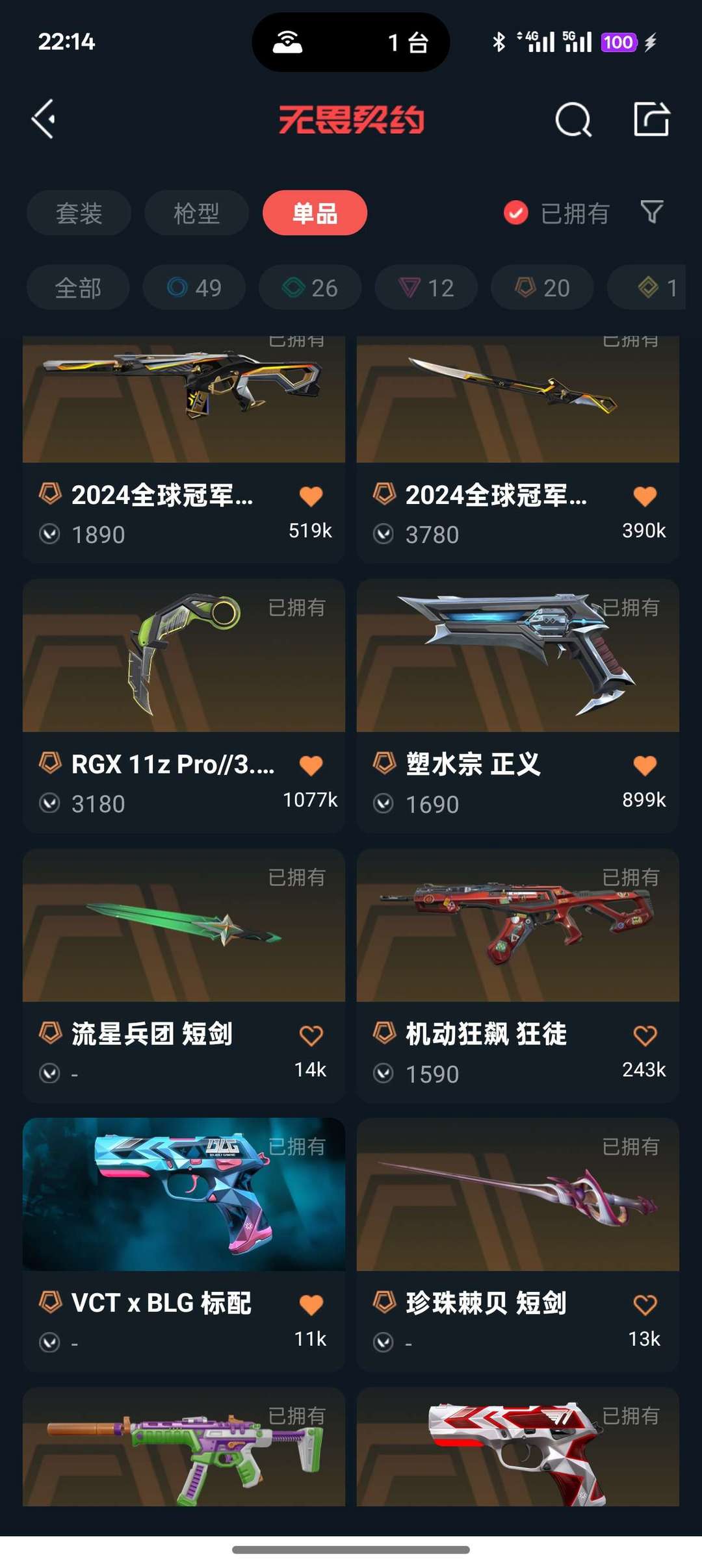Switch to the 套装 tab
The height and width of the screenshot is (1568, 702).
pyautogui.click(x=79, y=213)
